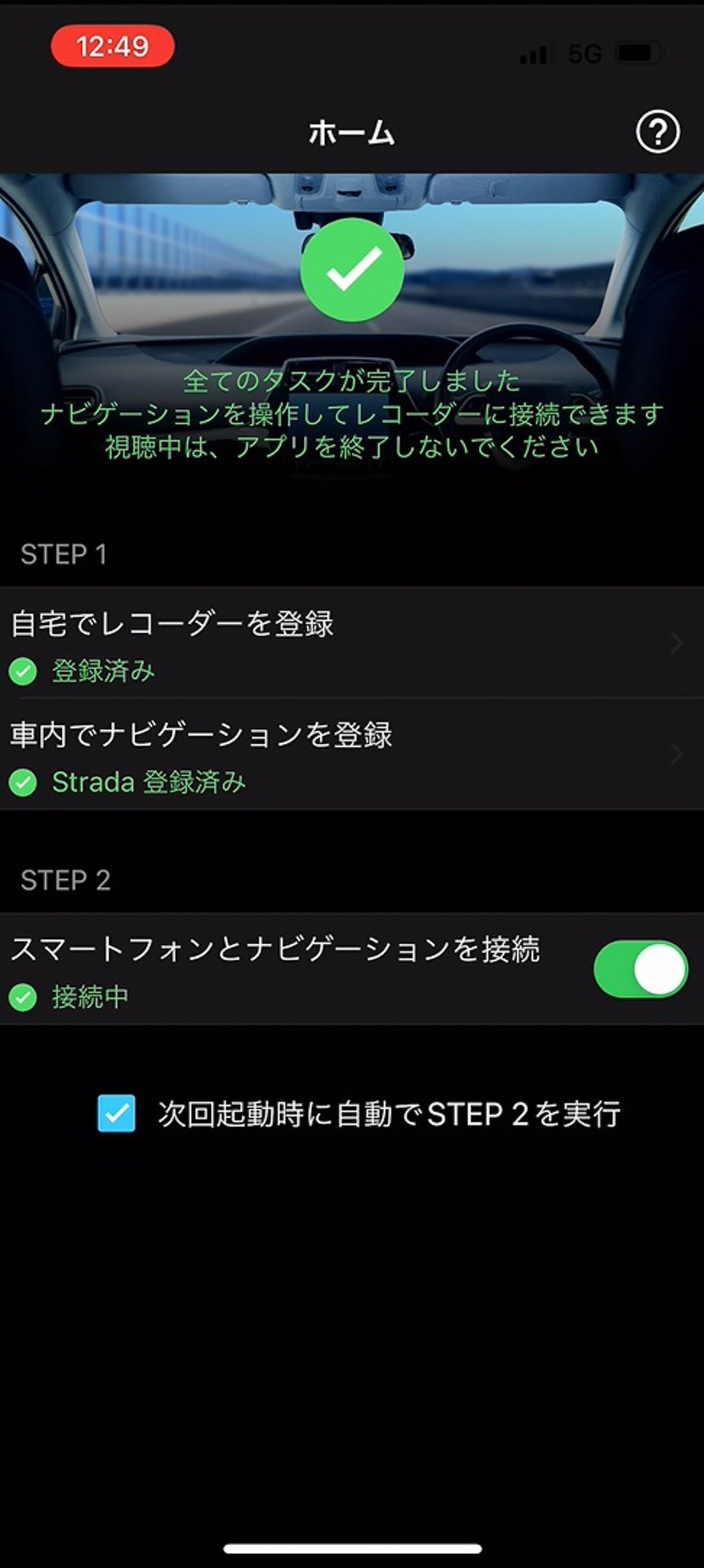Tap the cellular signal bars icon
The width and height of the screenshot is (704, 1568).
click(x=532, y=53)
